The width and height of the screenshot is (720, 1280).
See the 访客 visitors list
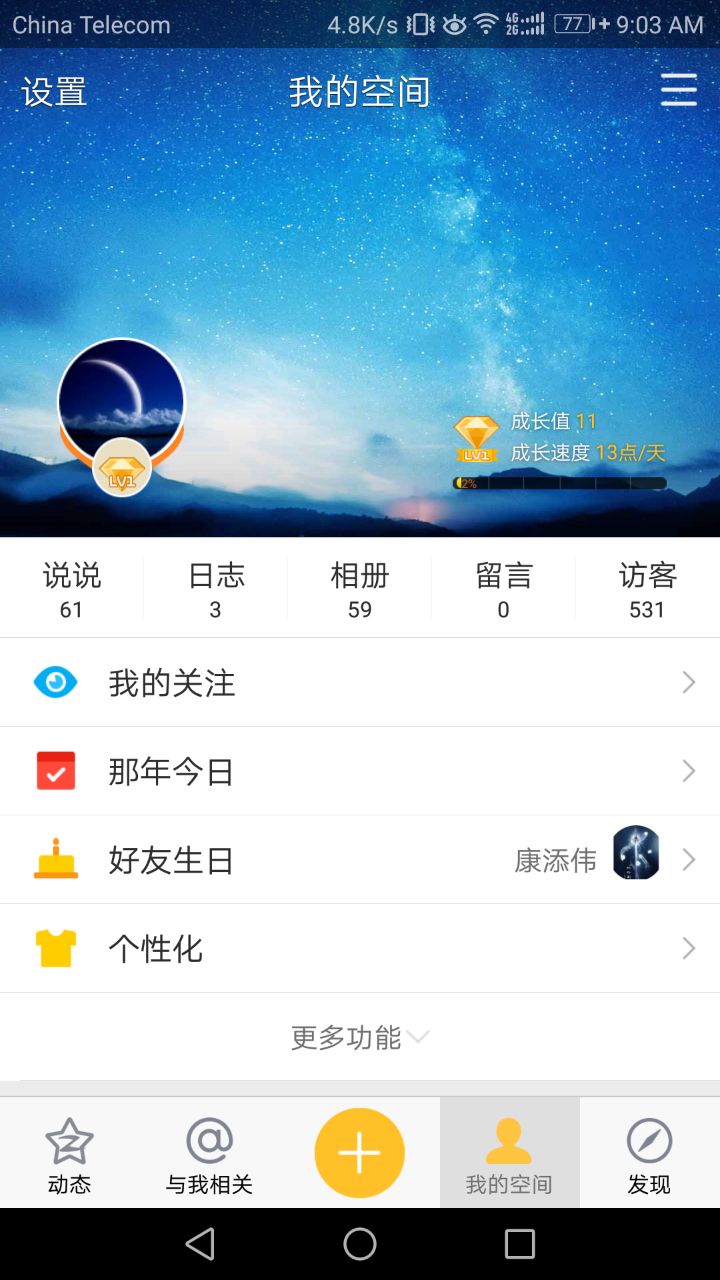[x=647, y=589]
